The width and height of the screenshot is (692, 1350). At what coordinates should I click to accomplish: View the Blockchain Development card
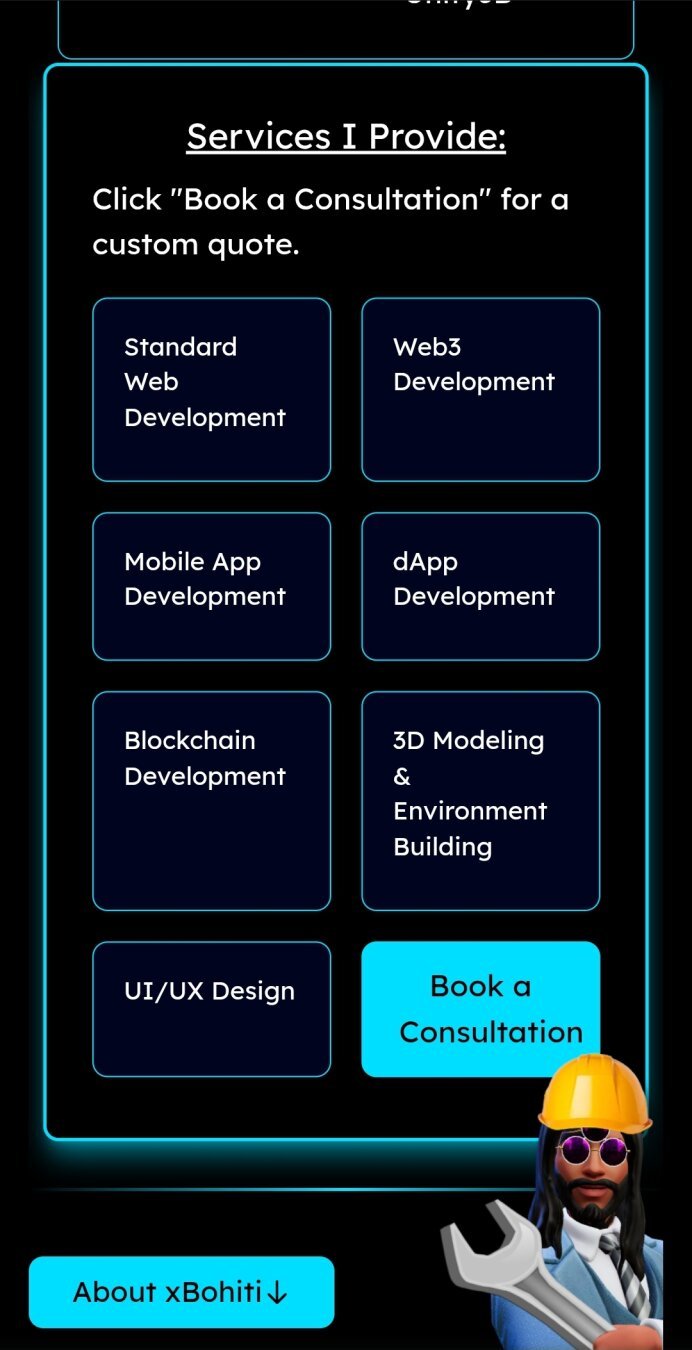tap(211, 800)
